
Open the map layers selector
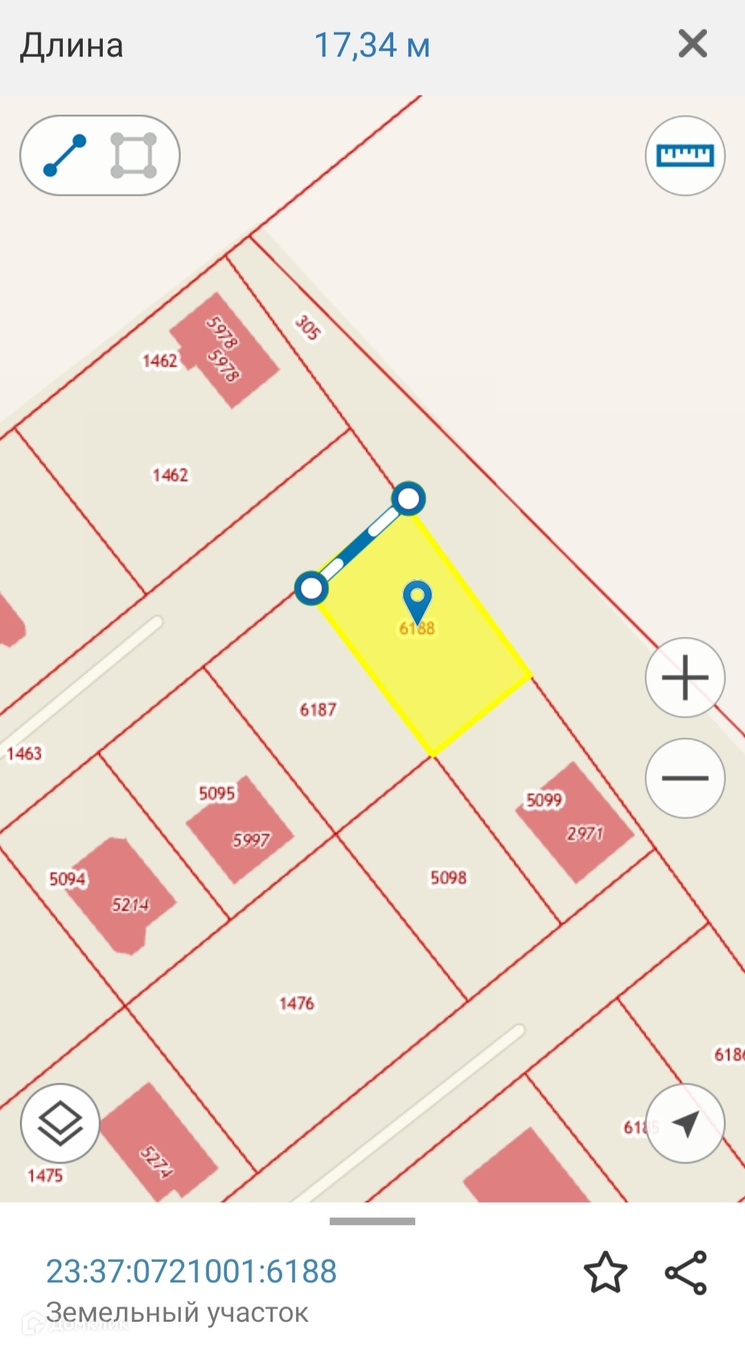click(60, 1124)
